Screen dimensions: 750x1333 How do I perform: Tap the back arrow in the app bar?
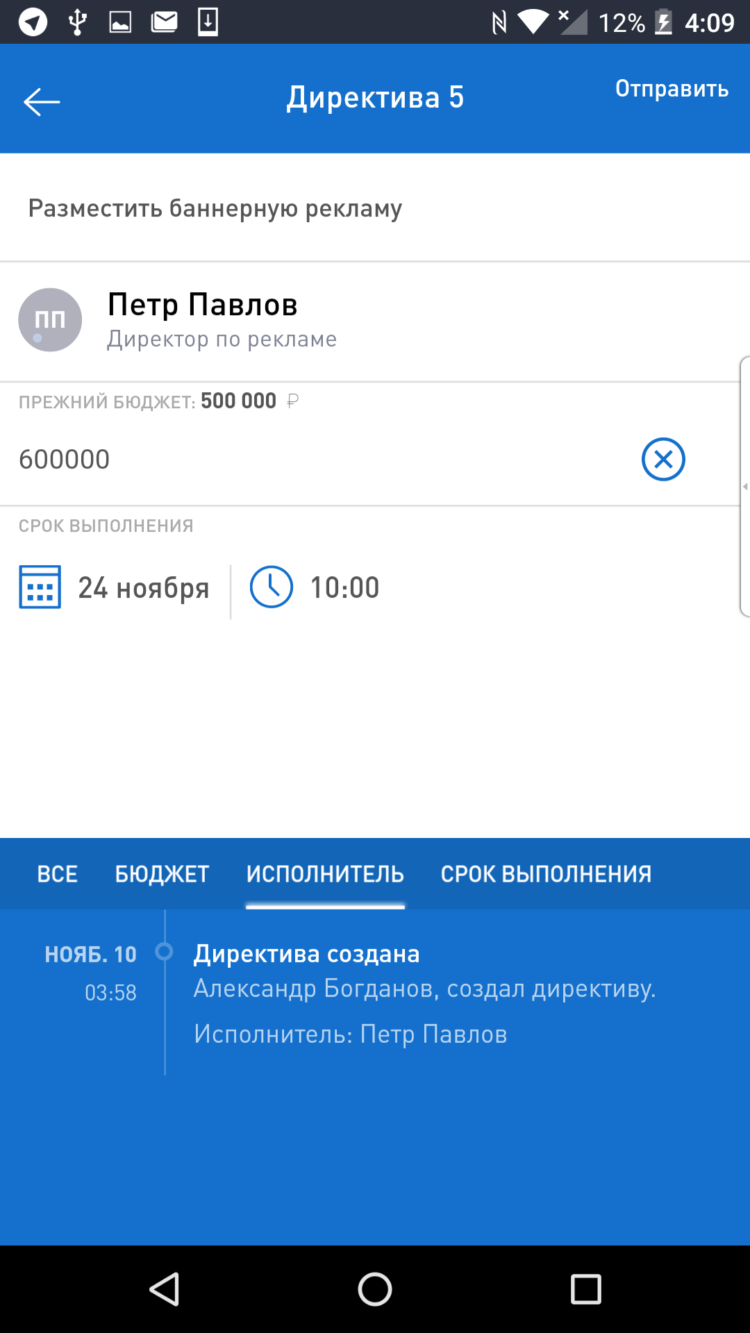coord(41,101)
